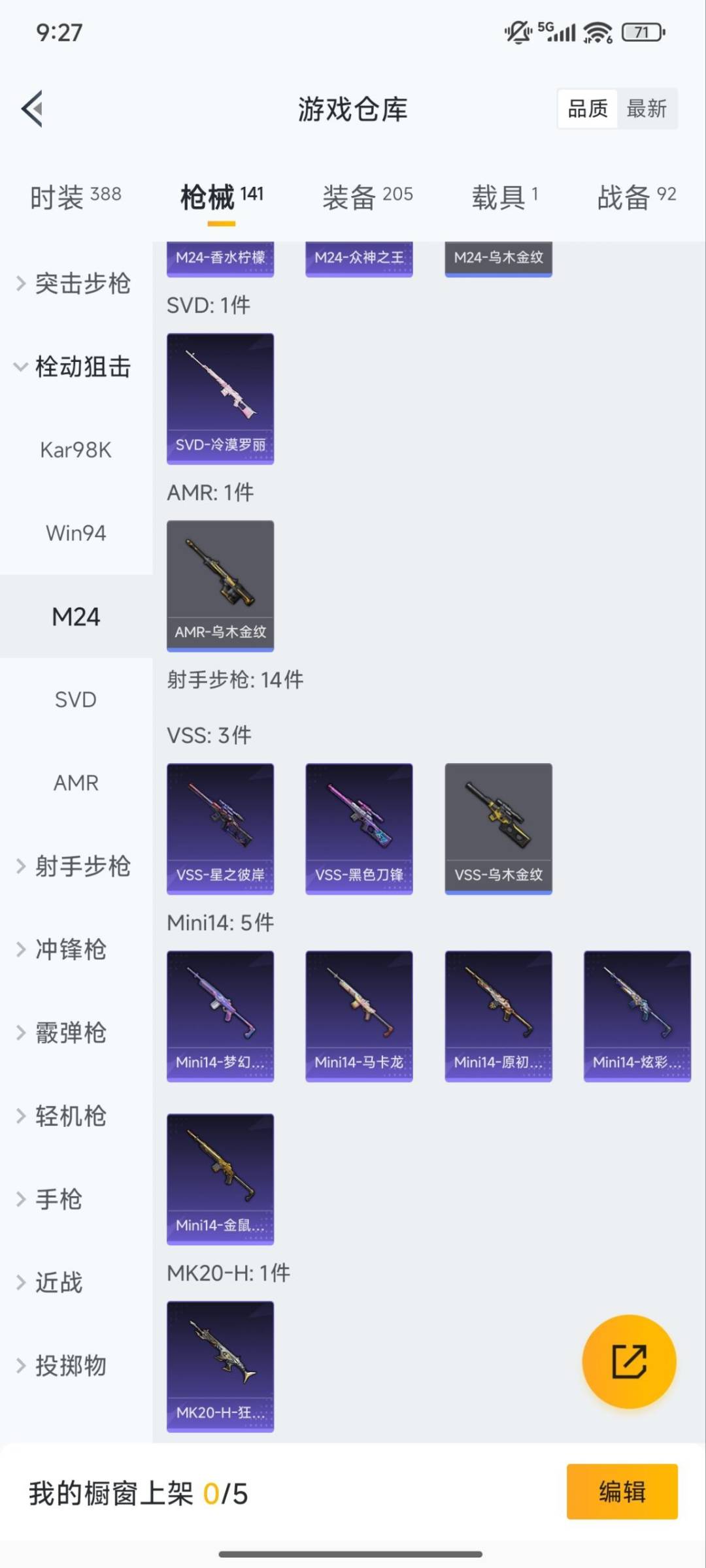Tap the yellow share floating button

coord(629,1362)
